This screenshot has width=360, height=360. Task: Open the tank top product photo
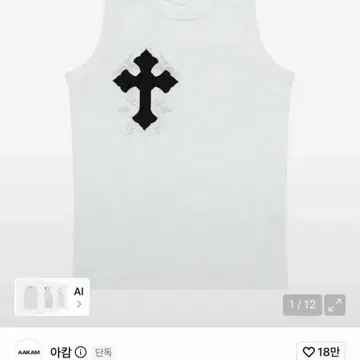[180, 143]
